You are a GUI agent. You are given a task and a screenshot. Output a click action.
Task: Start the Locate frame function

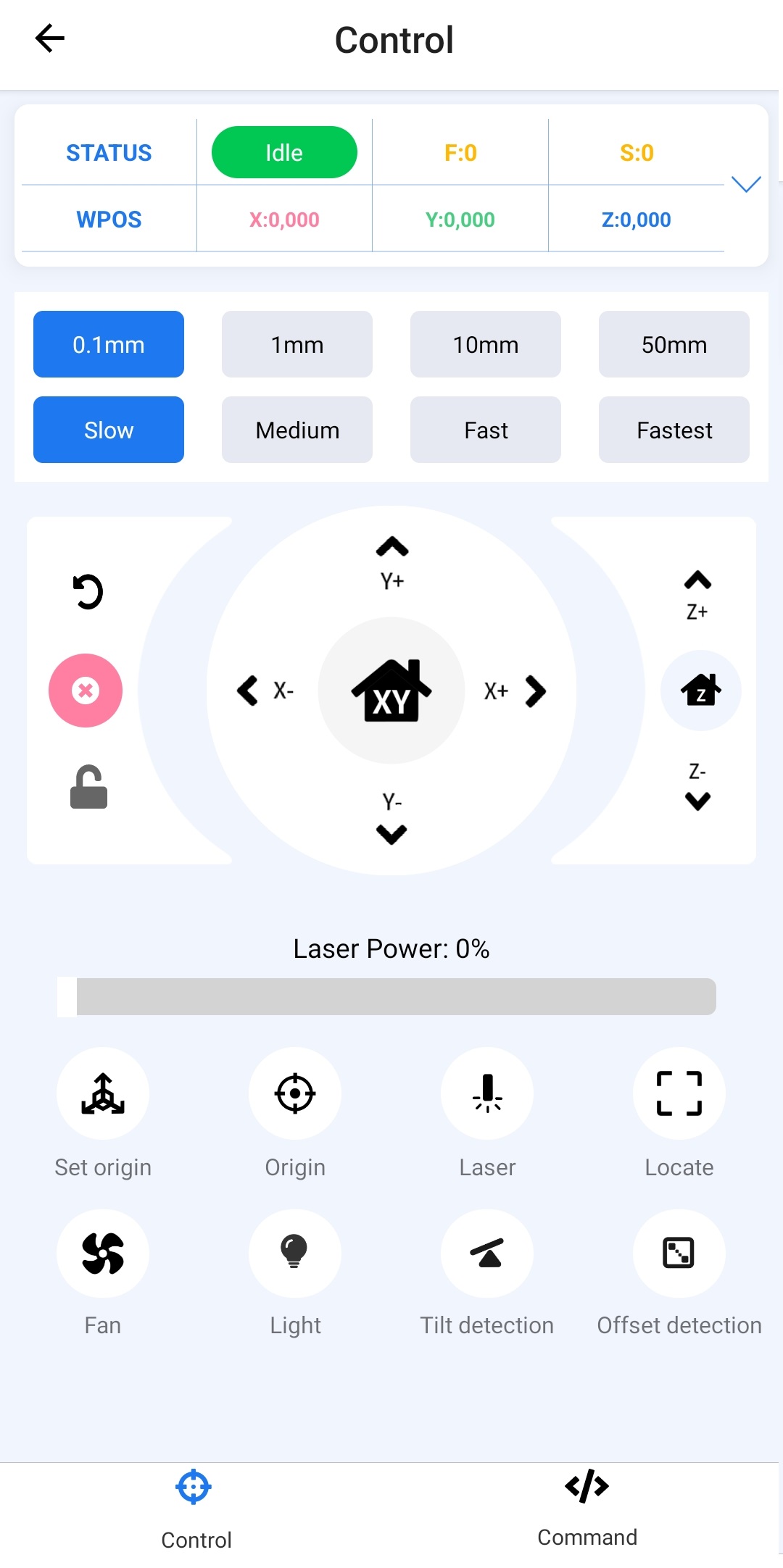pos(679,1114)
